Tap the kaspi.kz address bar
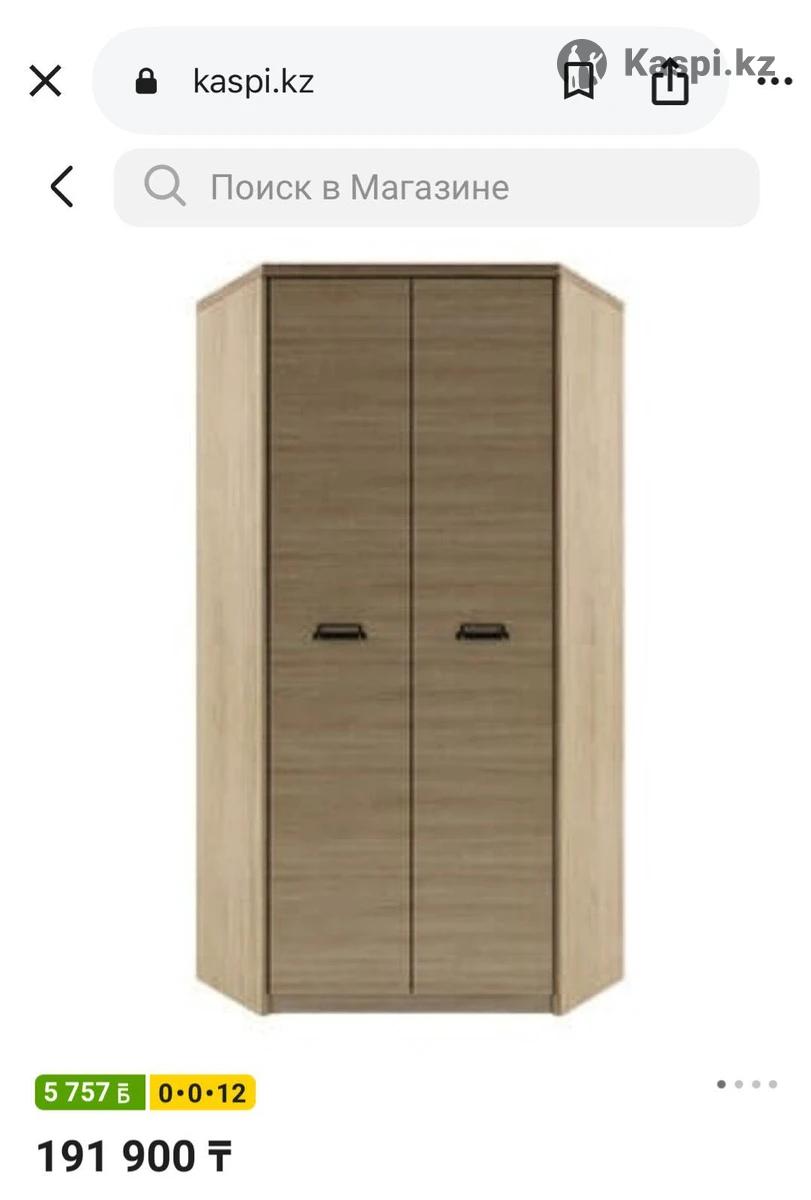The height and width of the screenshot is (1200, 811). (300, 81)
